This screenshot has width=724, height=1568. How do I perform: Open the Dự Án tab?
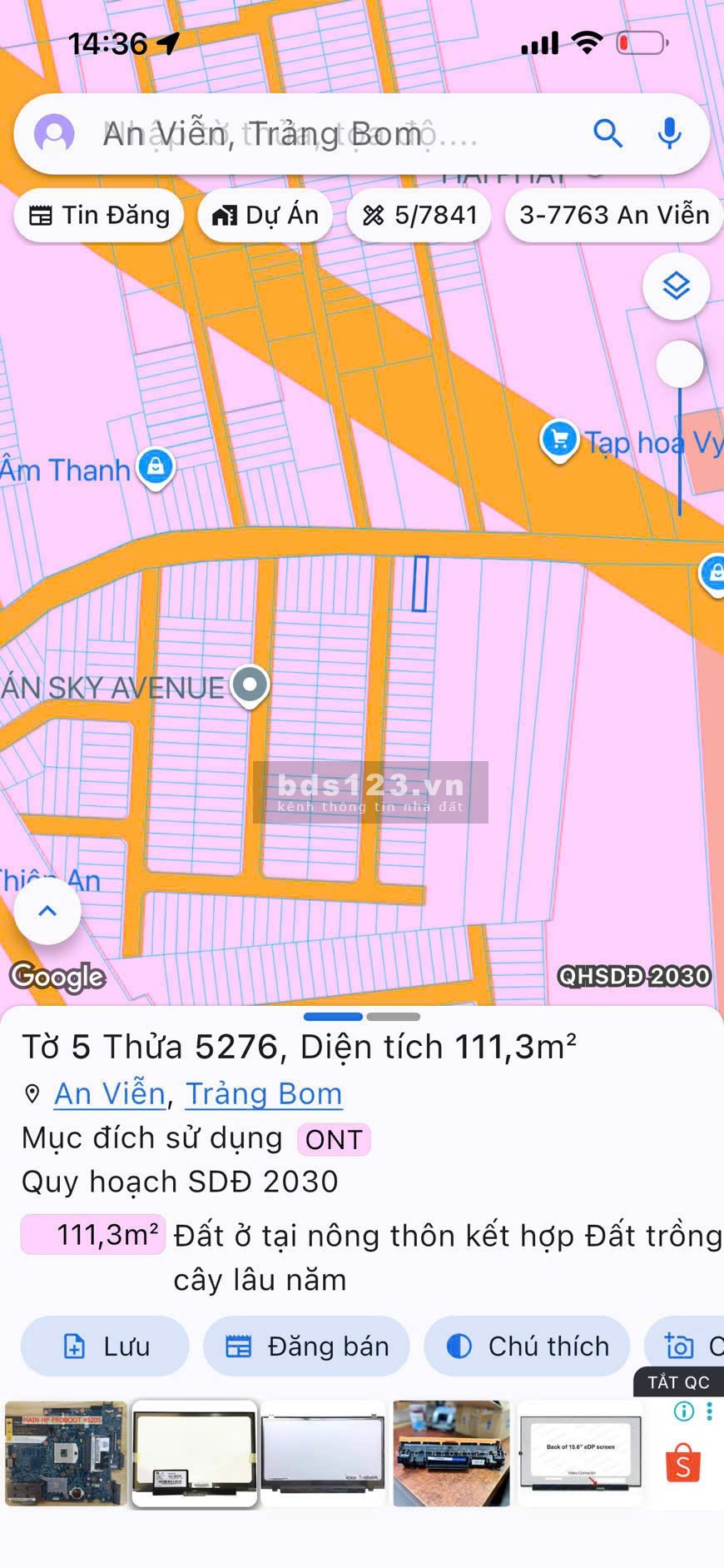(265, 215)
